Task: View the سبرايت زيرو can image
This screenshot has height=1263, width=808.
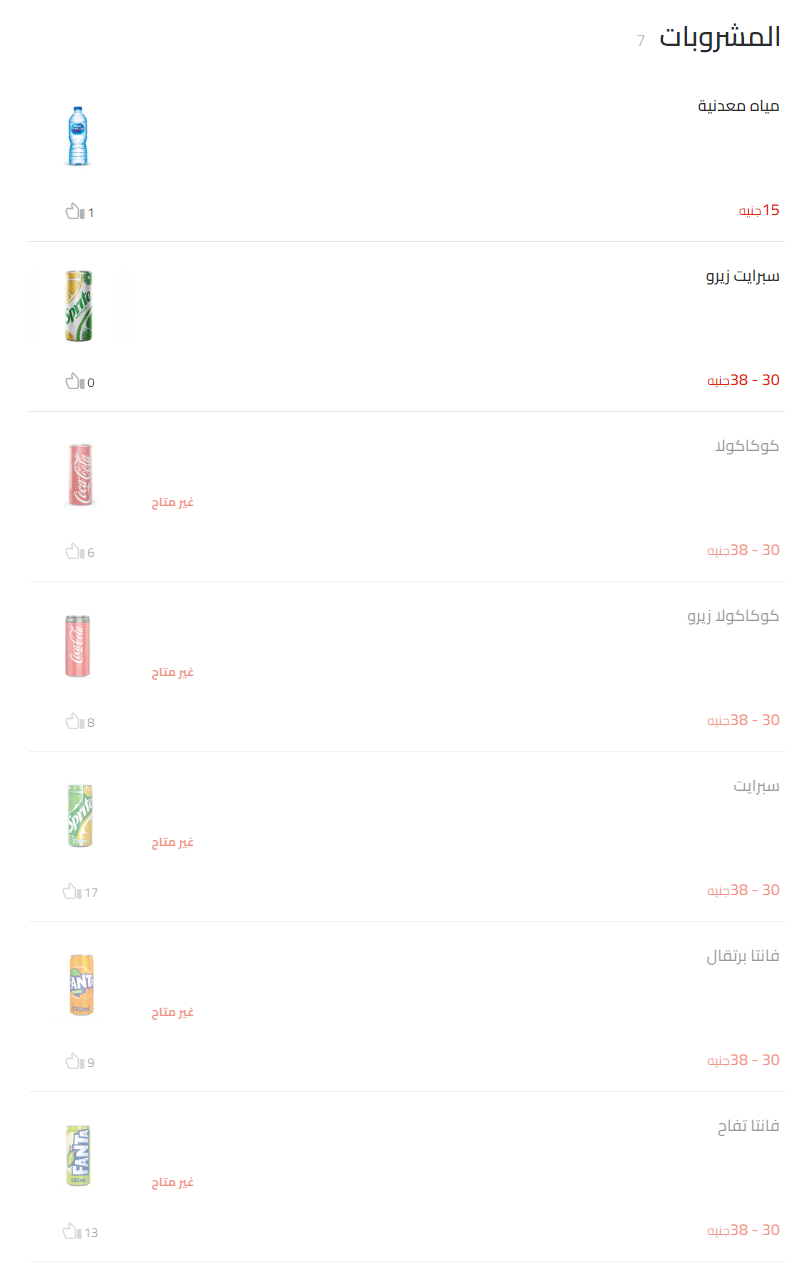Action: [x=78, y=306]
